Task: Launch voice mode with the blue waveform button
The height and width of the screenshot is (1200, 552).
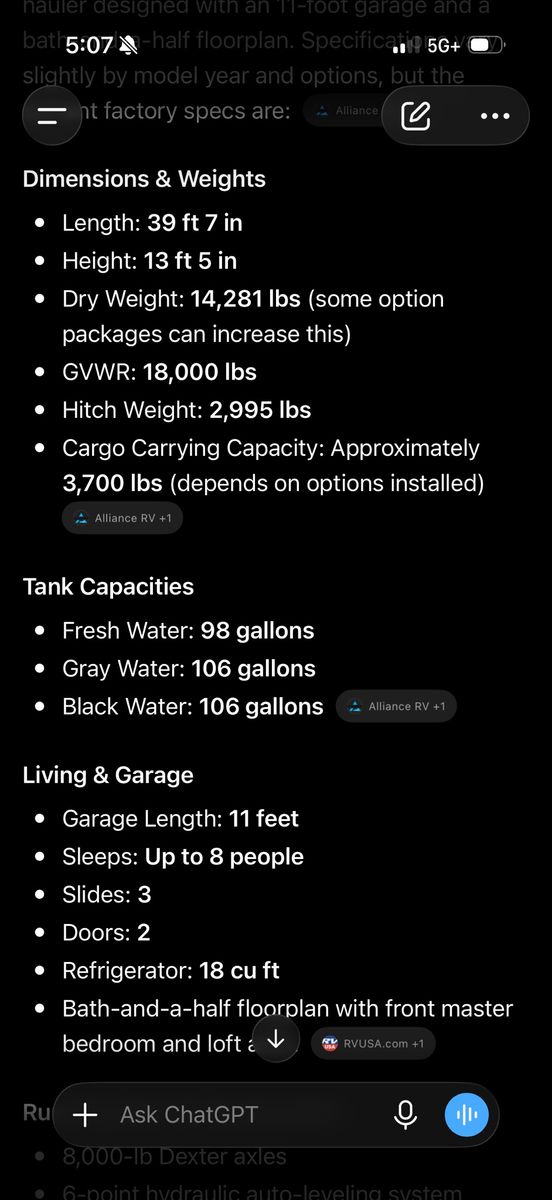Action: [x=467, y=1114]
